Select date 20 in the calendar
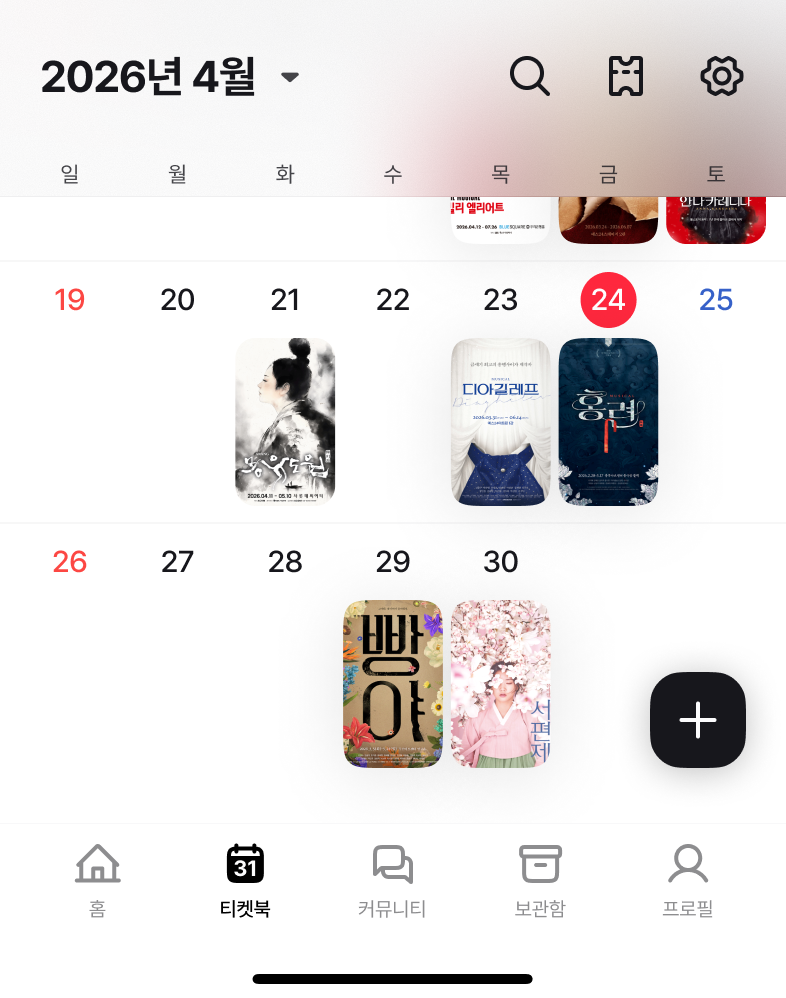Image resolution: width=786 pixels, height=998 pixels. pyautogui.click(x=177, y=299)
